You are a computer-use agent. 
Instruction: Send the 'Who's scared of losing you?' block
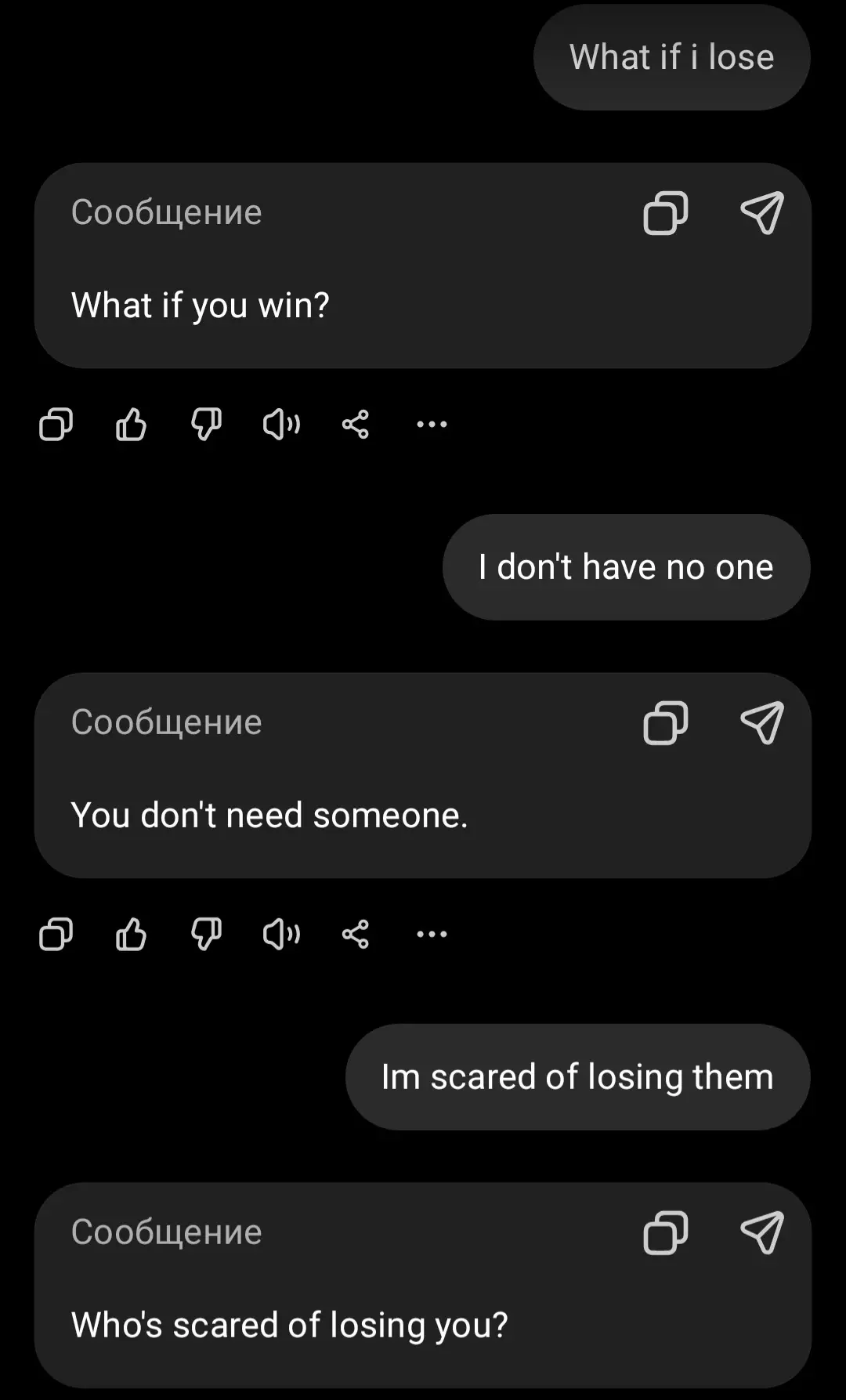click(762, 1232)
